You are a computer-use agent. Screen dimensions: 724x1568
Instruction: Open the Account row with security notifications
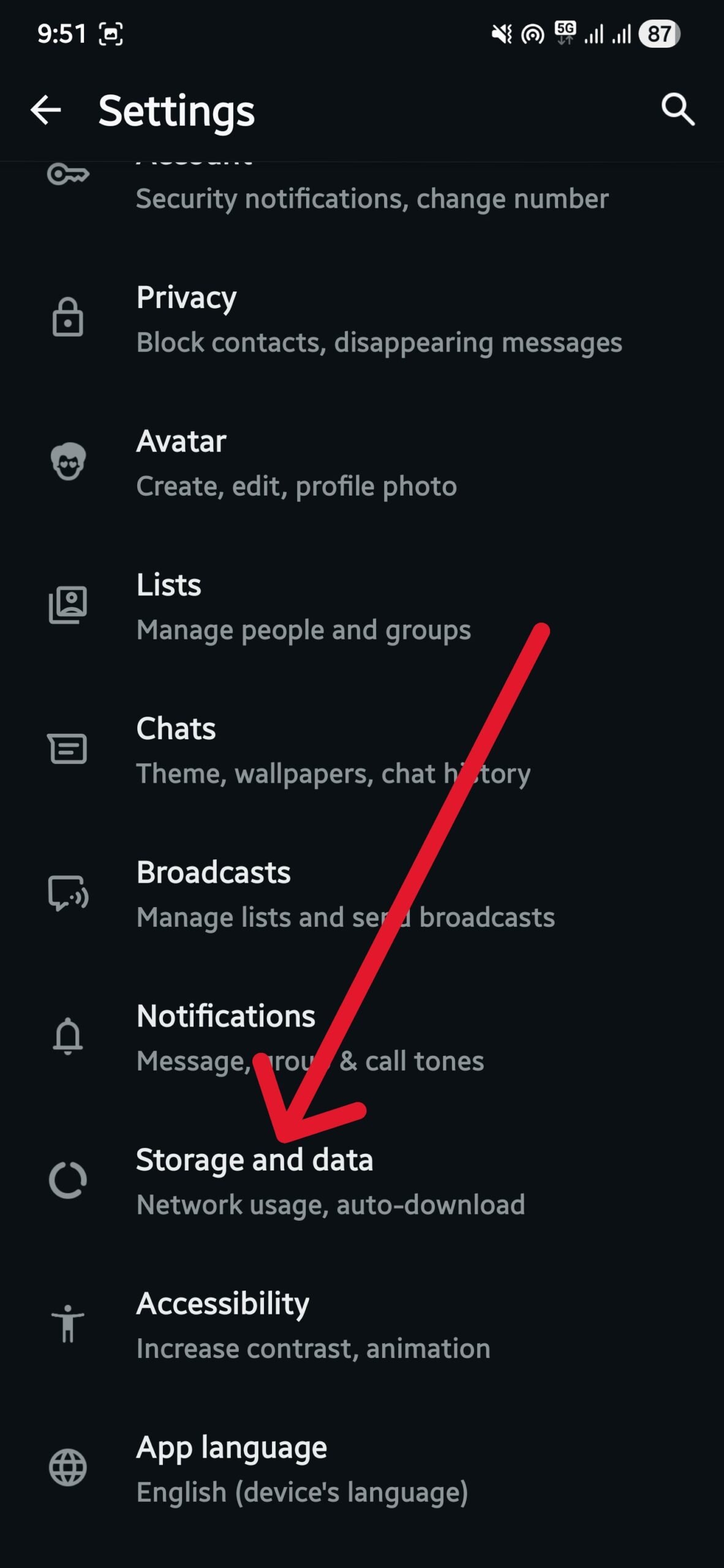(361, 190)
